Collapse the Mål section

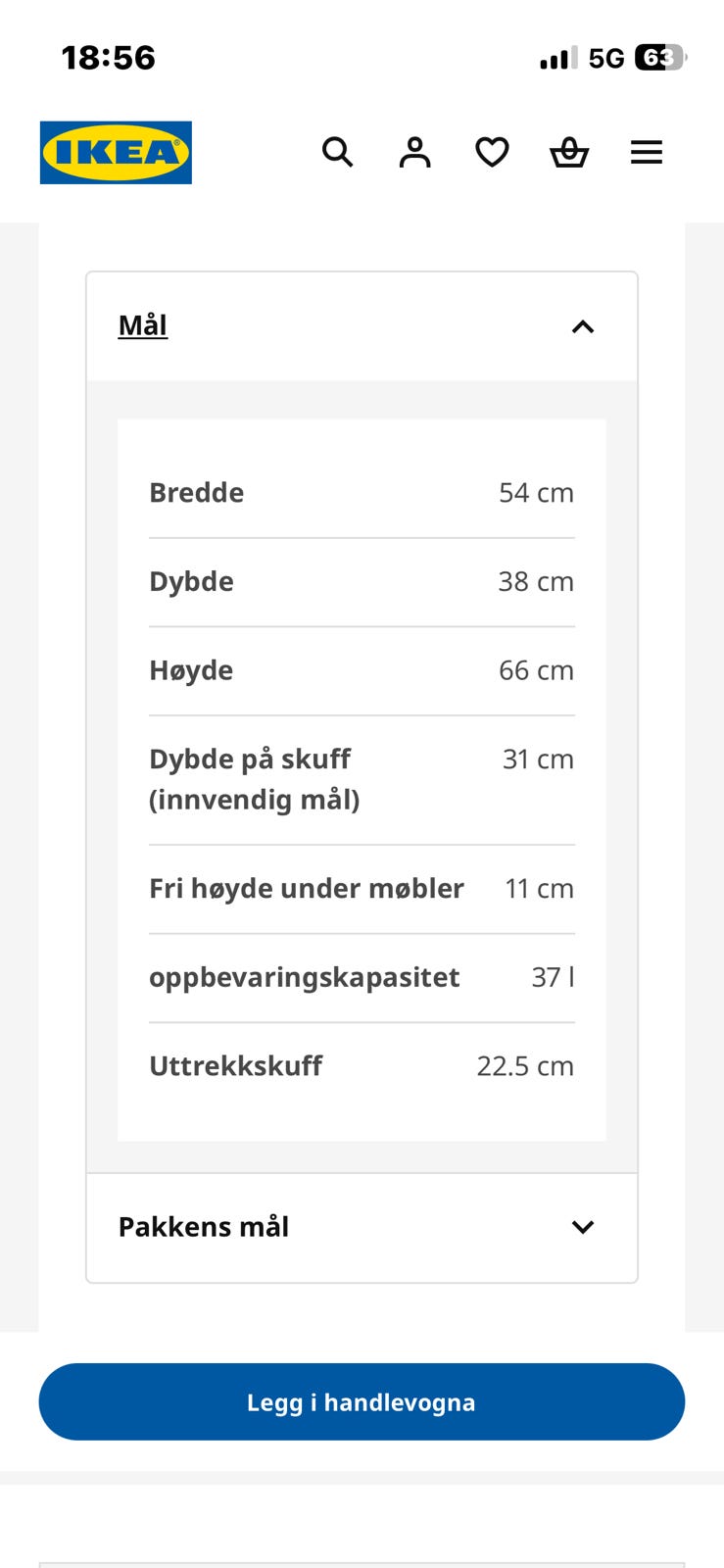[362, 326]
